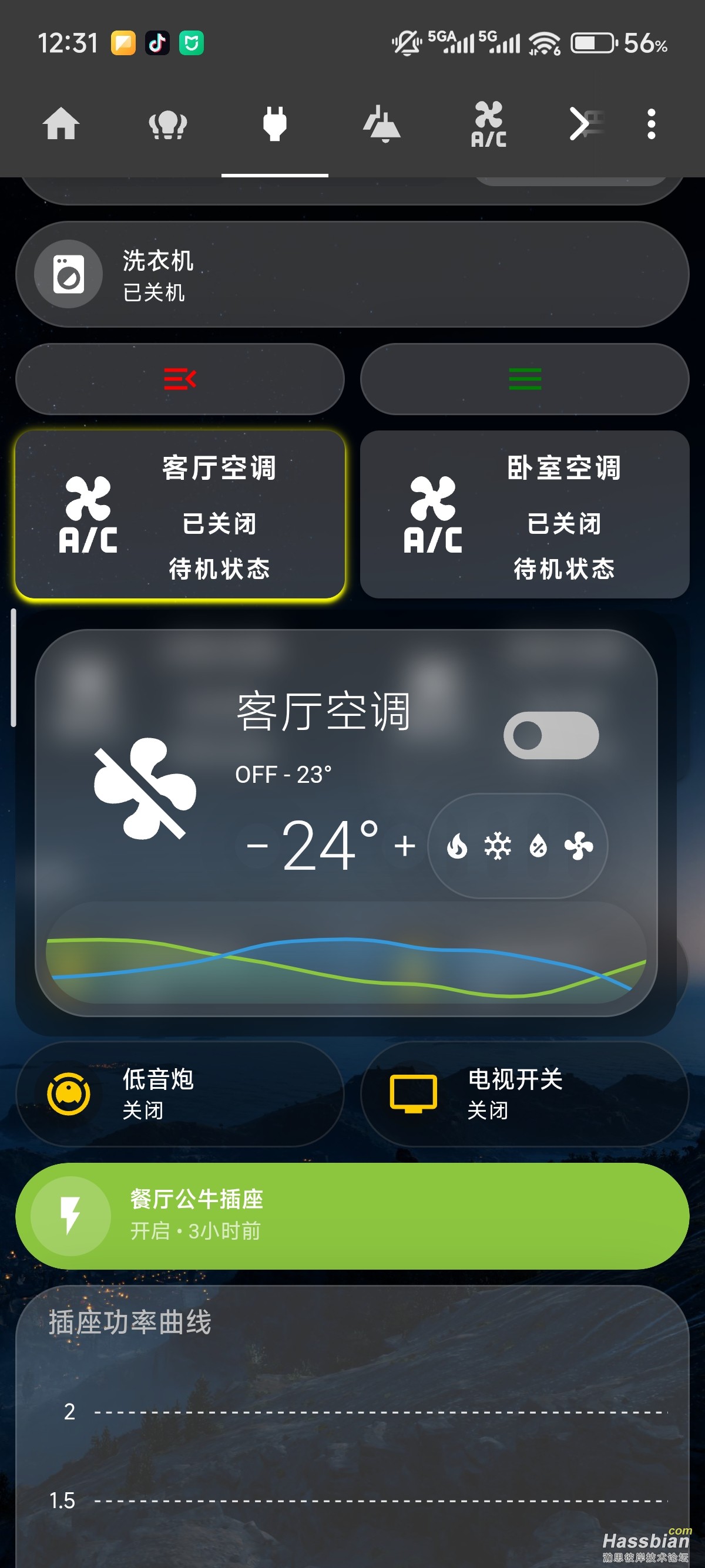Switch to the lights tab
The height and width of the screenshot is (1568, 705).
pyautogui.click(x=167, y=124)
